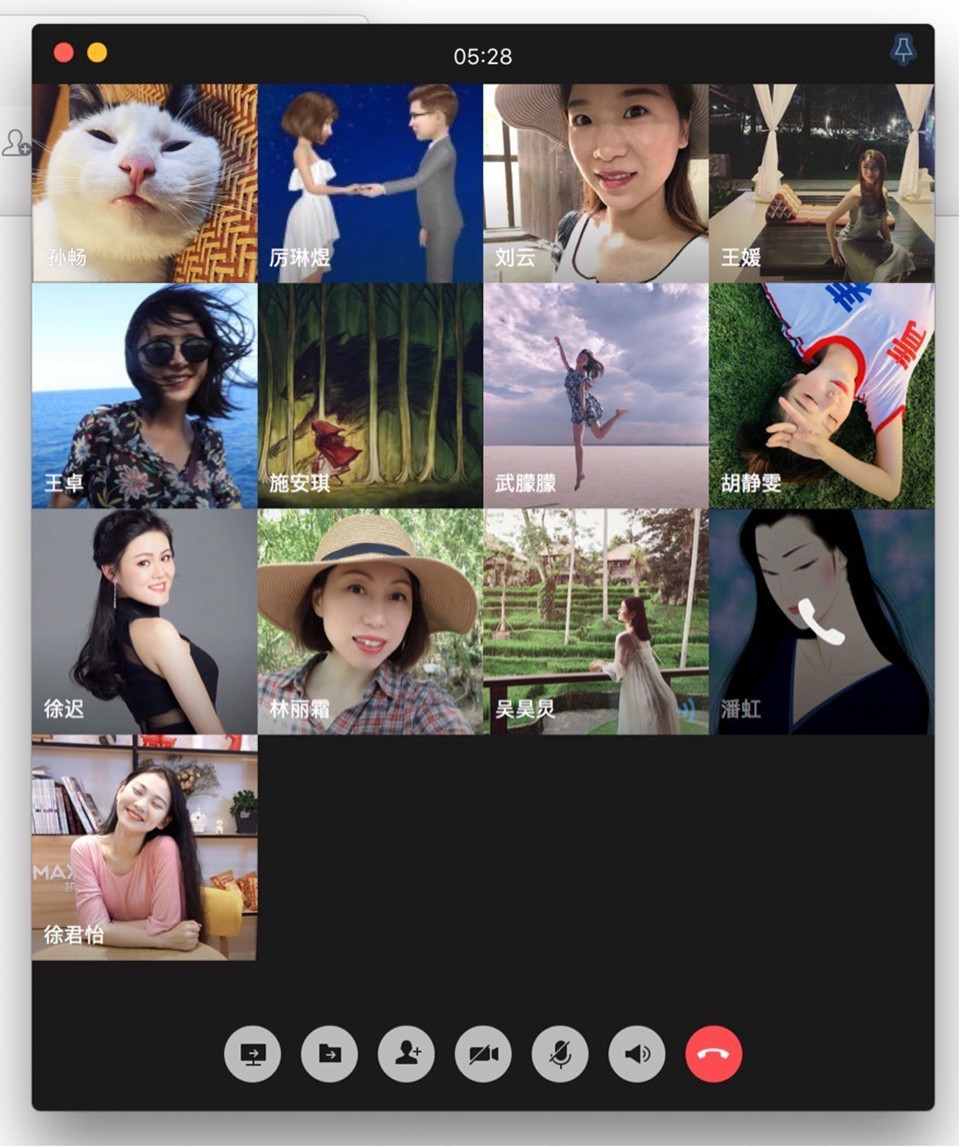Open 刘云's participant tile
This screenshot has height=1147, width=960.
click(x=596, y=183)
